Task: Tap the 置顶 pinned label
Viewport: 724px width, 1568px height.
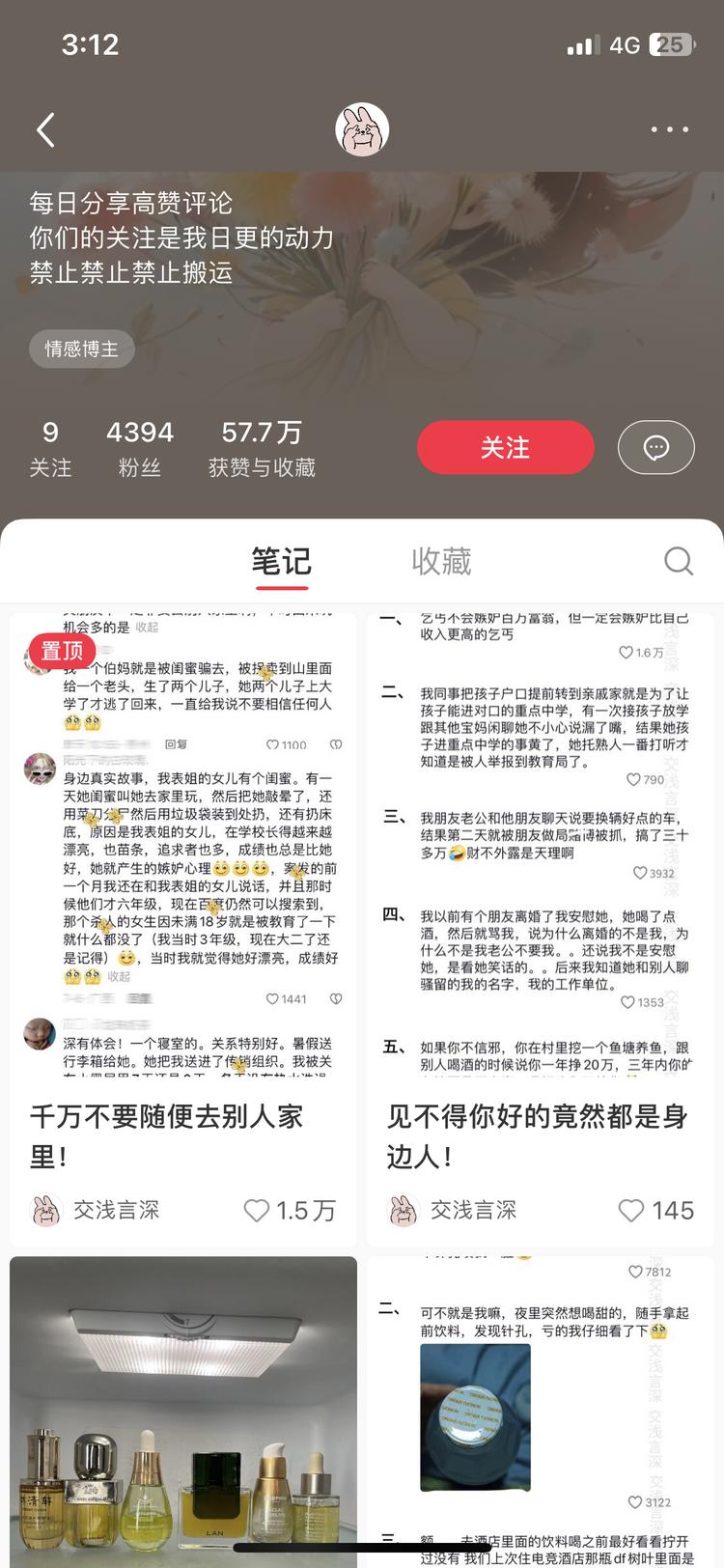Action: [61, 651]
